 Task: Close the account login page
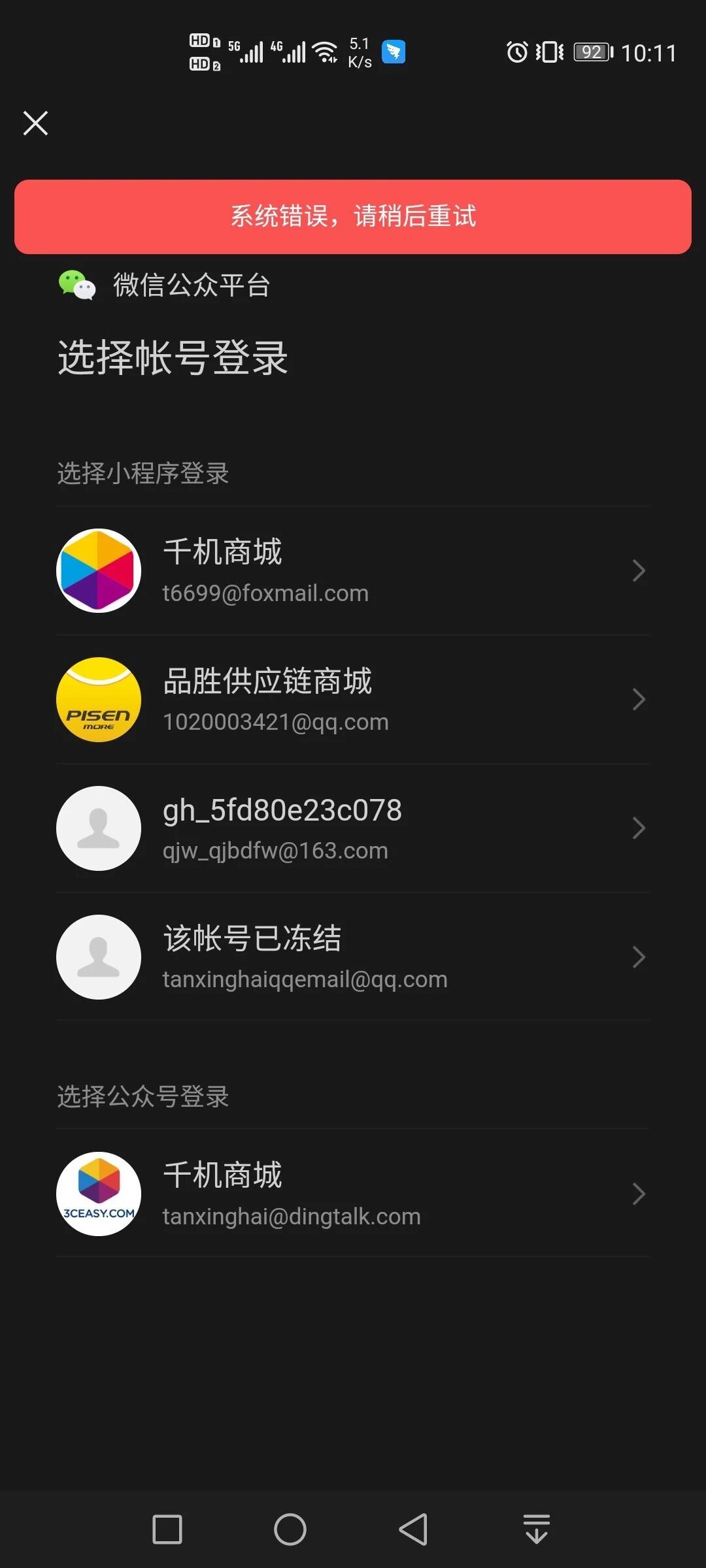coord(35,123)
